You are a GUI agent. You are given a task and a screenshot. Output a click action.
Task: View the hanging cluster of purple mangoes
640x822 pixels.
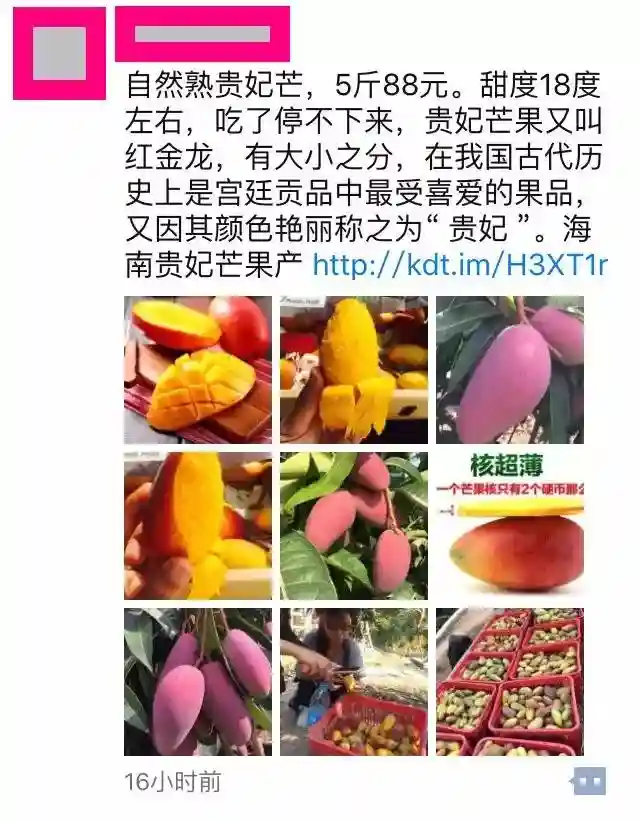pos(198,682)
